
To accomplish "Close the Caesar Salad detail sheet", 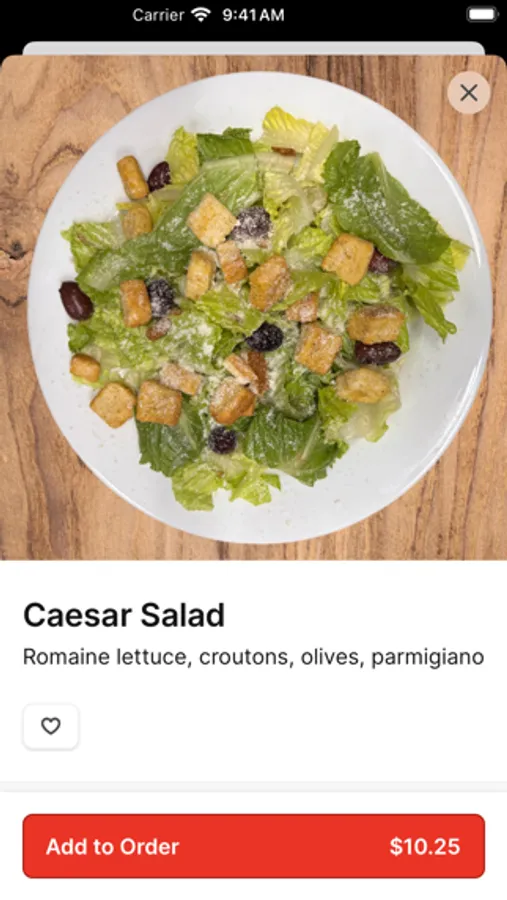I will coord(469,92).
